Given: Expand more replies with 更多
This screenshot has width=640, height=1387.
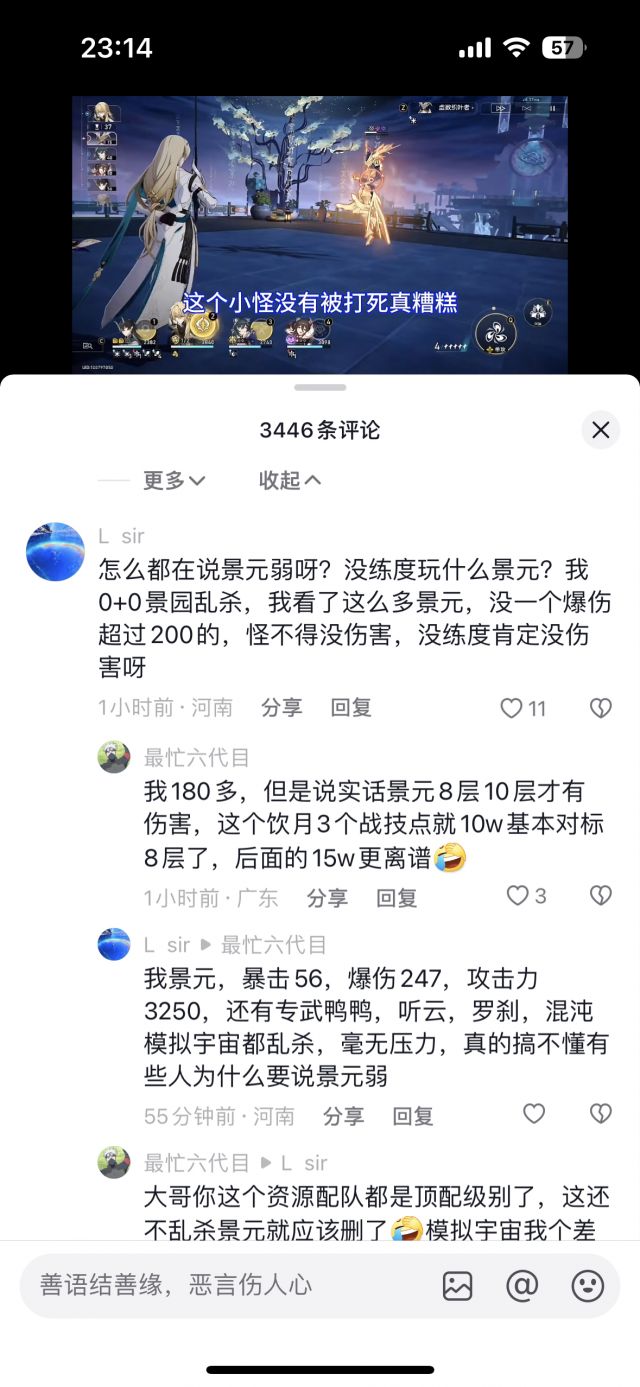Looking at the screenshot, I should pyautogui.click(x=174, y=481).
